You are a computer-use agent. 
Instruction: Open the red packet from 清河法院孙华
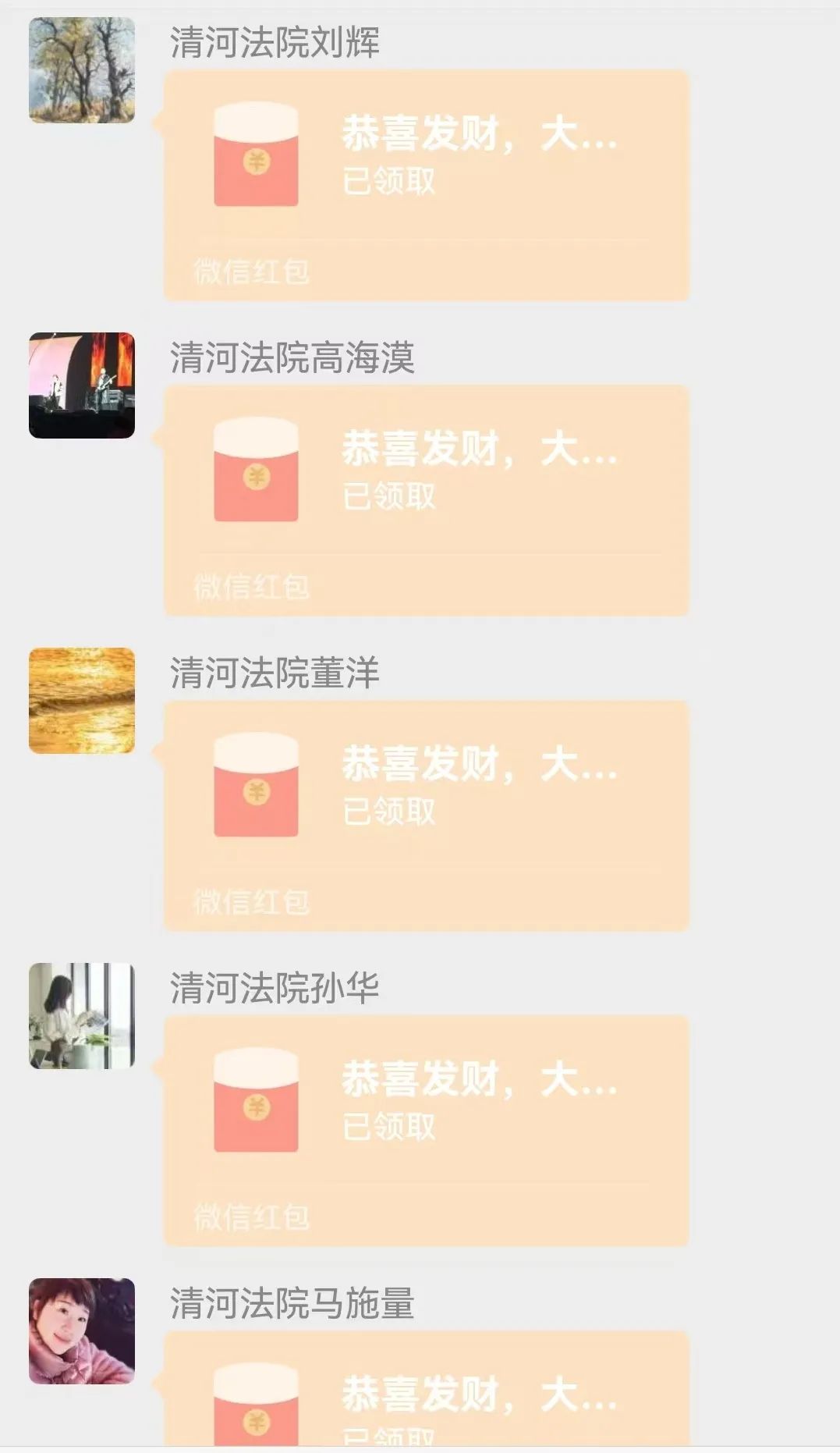point(426,1131)
